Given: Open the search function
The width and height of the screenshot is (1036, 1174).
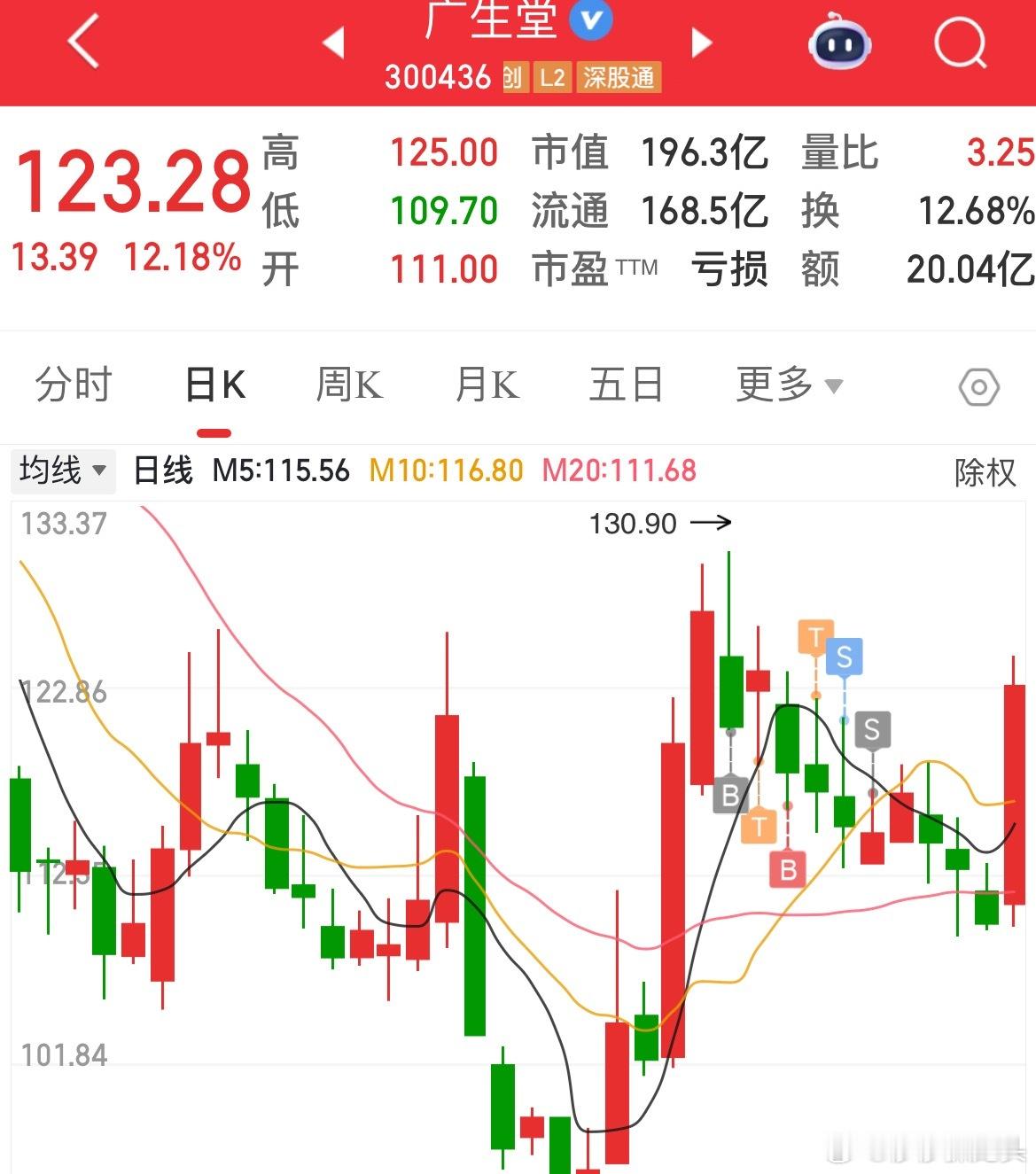Looking at the screenshot, I should pyautogui.click(x=960, y=43).
